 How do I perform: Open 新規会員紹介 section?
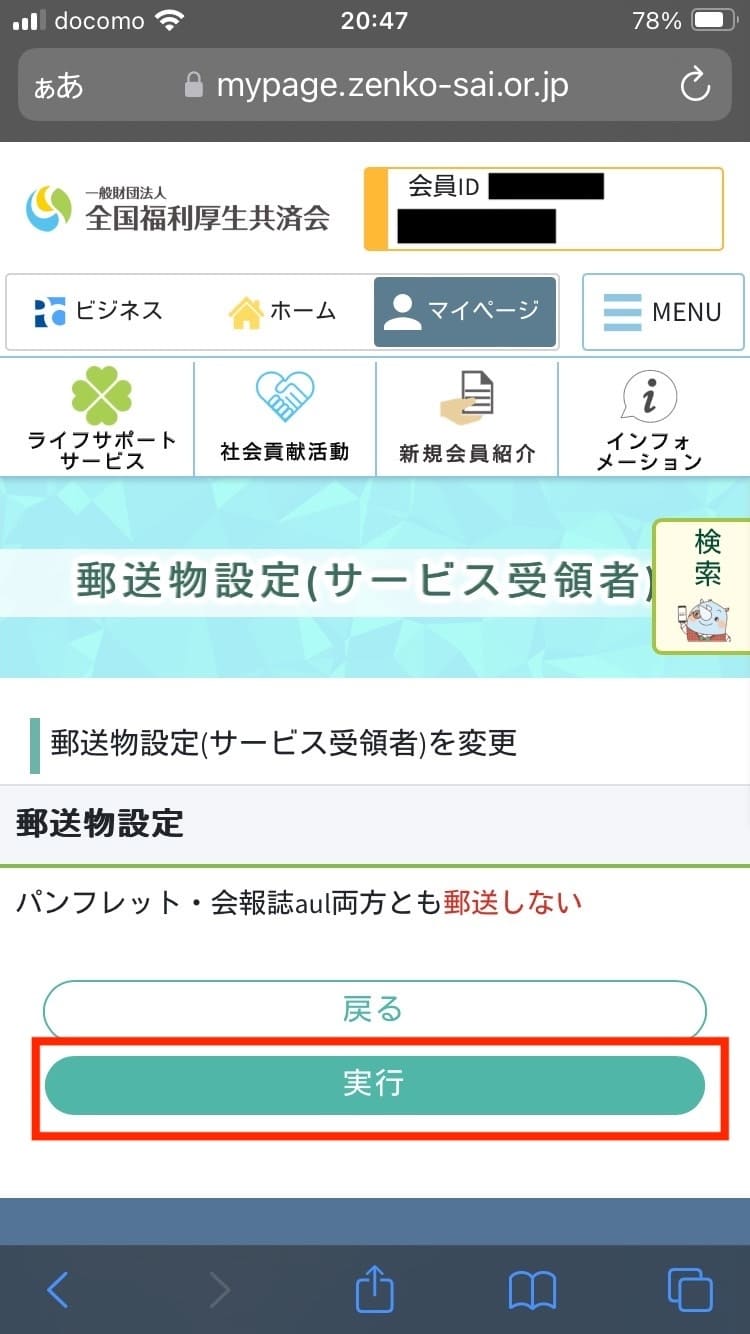pyautogui.click(x=467, y=418)
